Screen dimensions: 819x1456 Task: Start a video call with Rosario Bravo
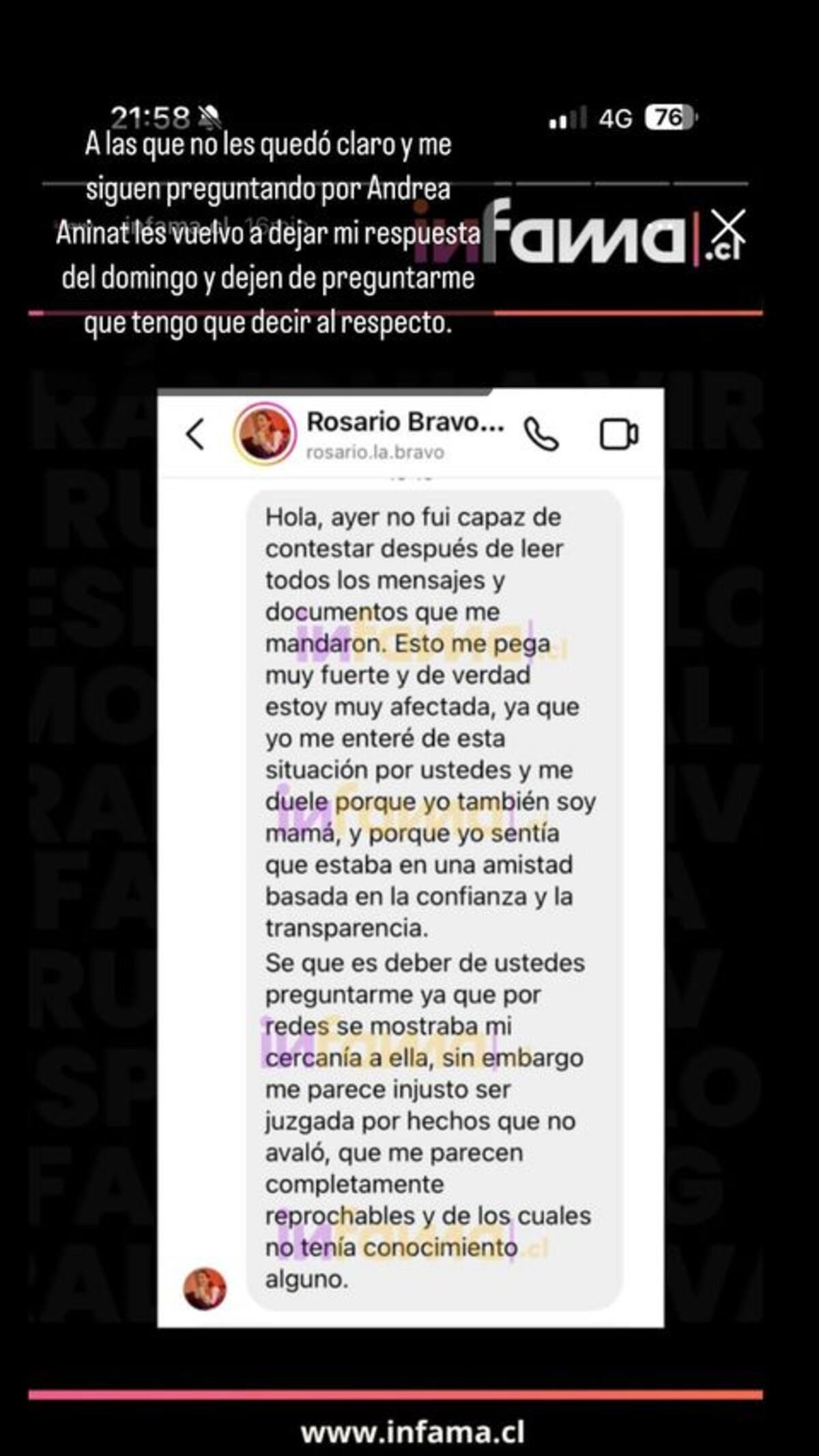(618, 431)
